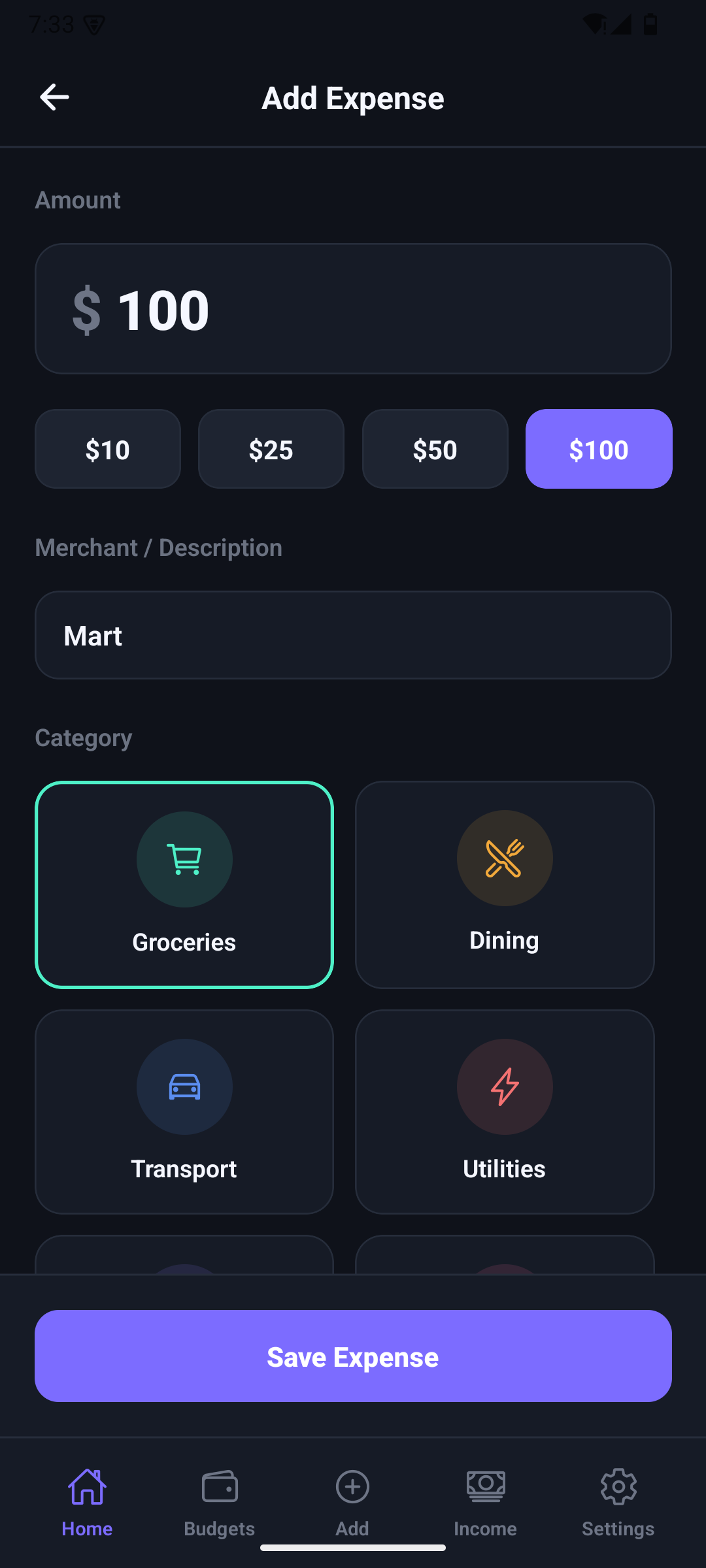Tap the Transport car icon
This screenshot has width=706, height=1568.
click(184, 1086)
